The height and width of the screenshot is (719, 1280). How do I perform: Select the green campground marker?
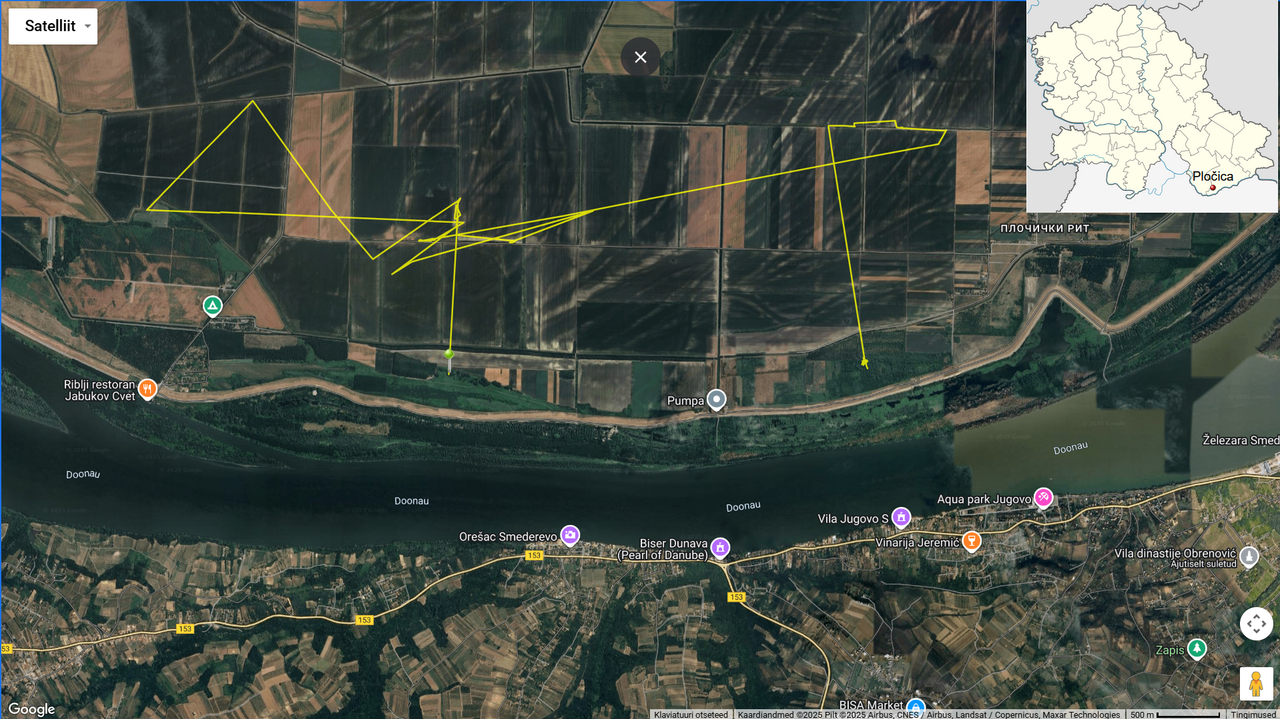tap(212, 306)
